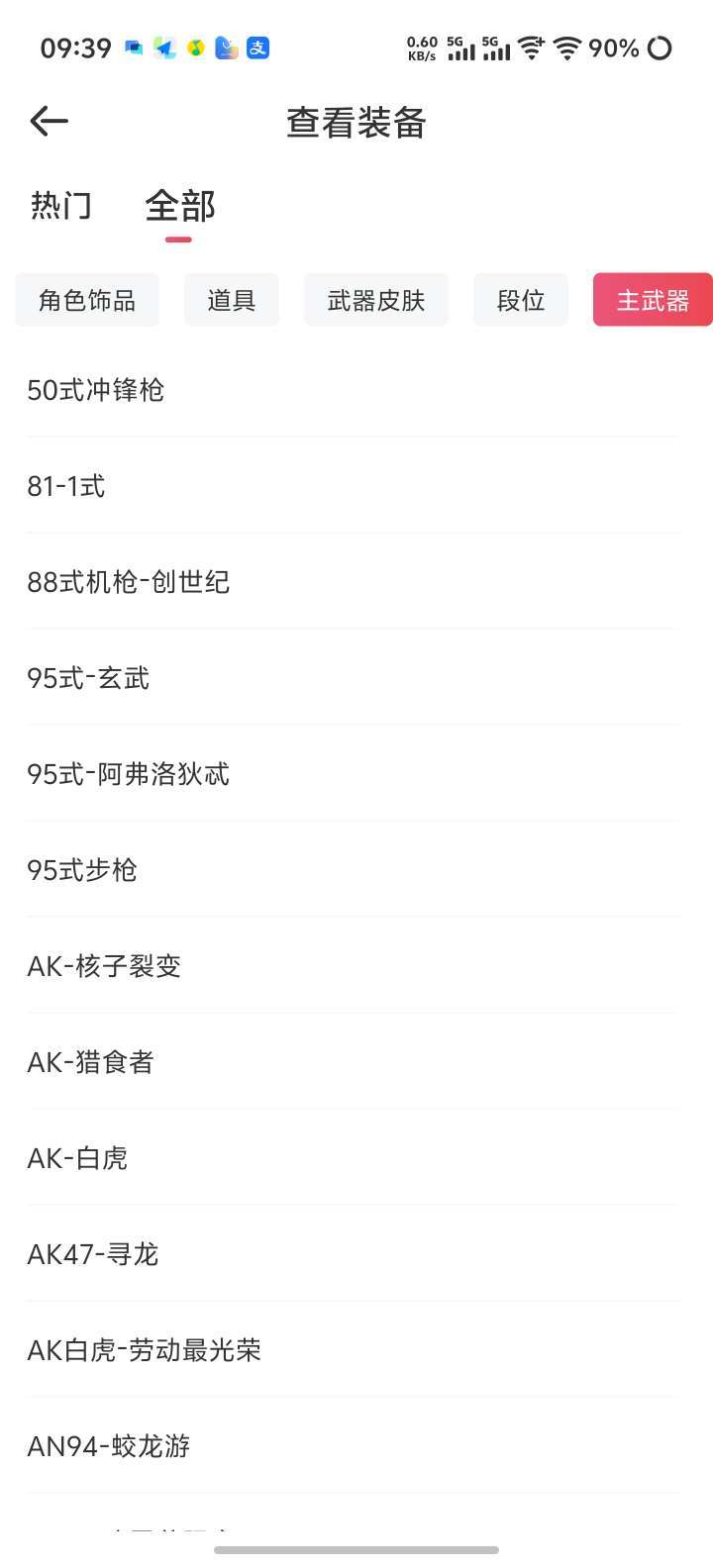Select the 角色饰品 filter chip

tap(87, 300)
